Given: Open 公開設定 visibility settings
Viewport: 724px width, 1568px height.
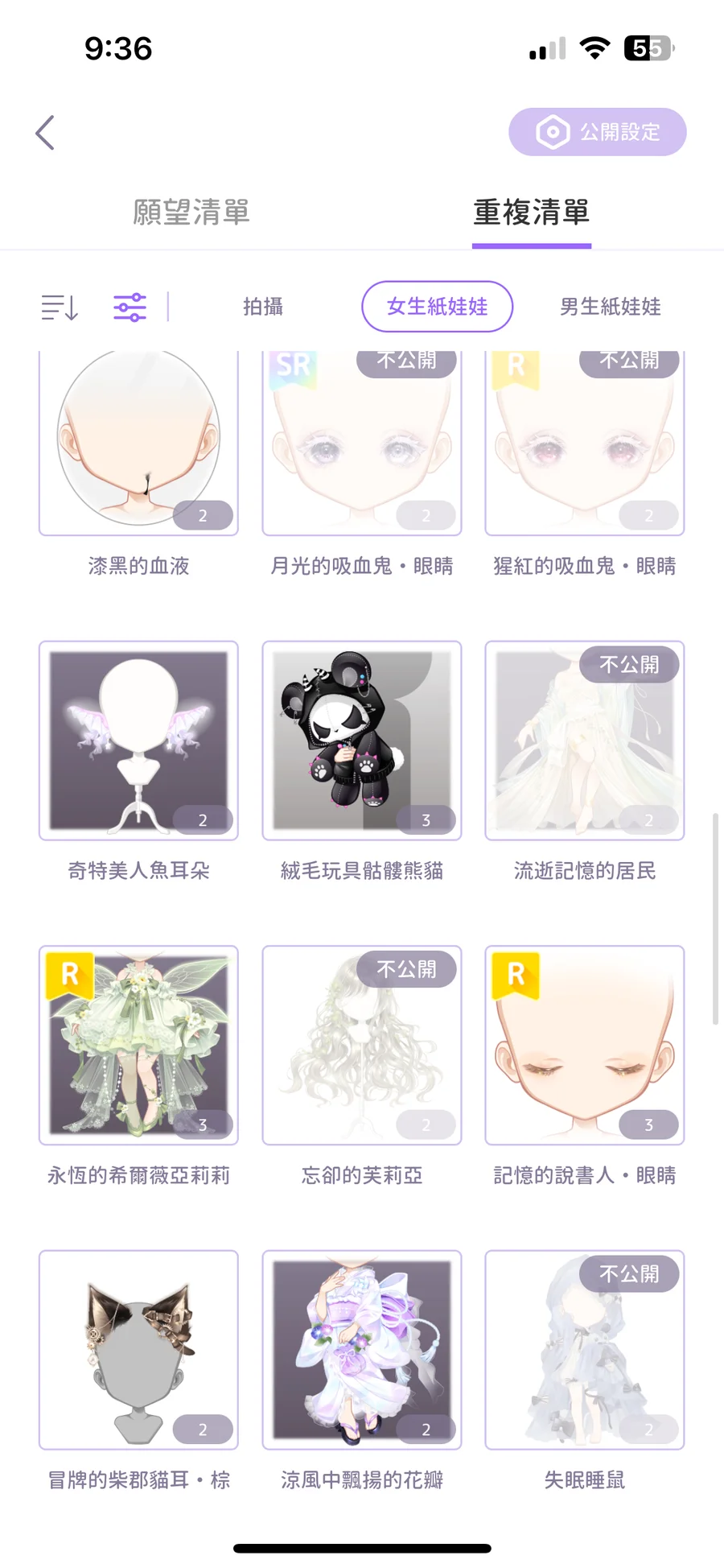Looking at the screenshot, I should point(597,132).
